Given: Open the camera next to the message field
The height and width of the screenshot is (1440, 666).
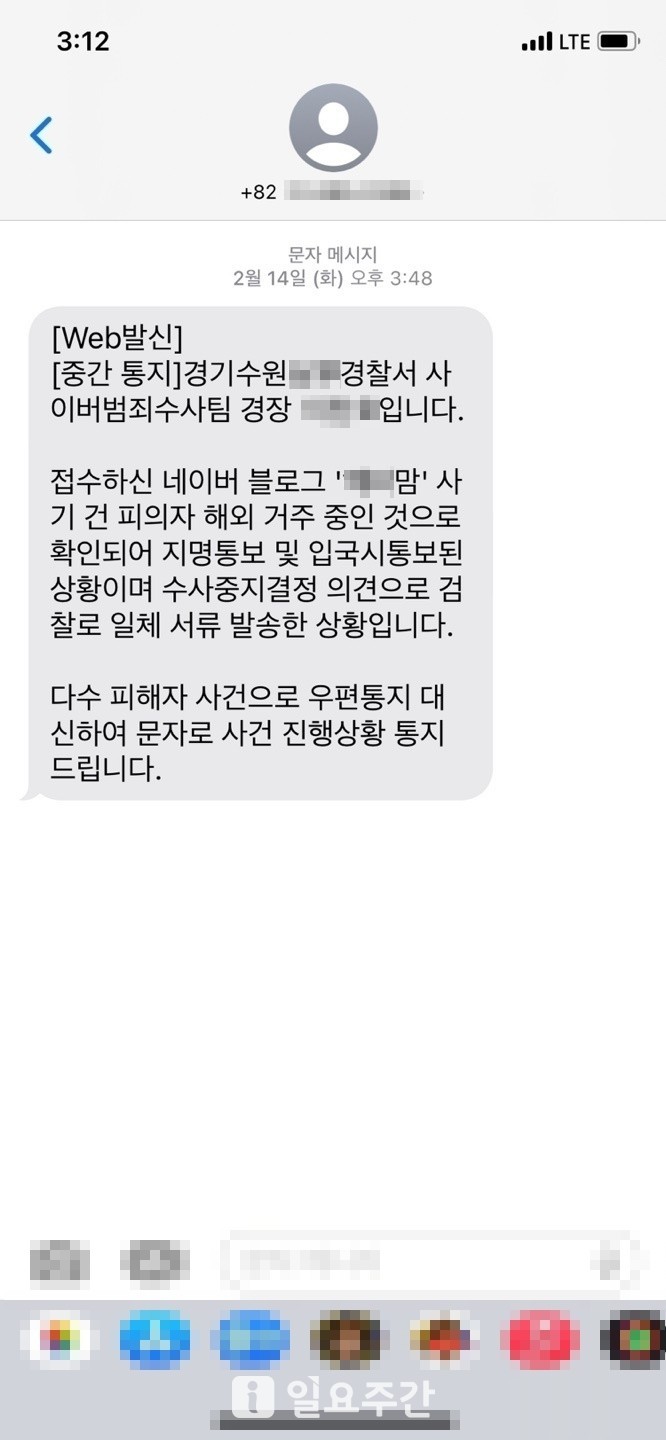Looking at the screenshot, I should pyautogui.click(x=59, y=1262).
